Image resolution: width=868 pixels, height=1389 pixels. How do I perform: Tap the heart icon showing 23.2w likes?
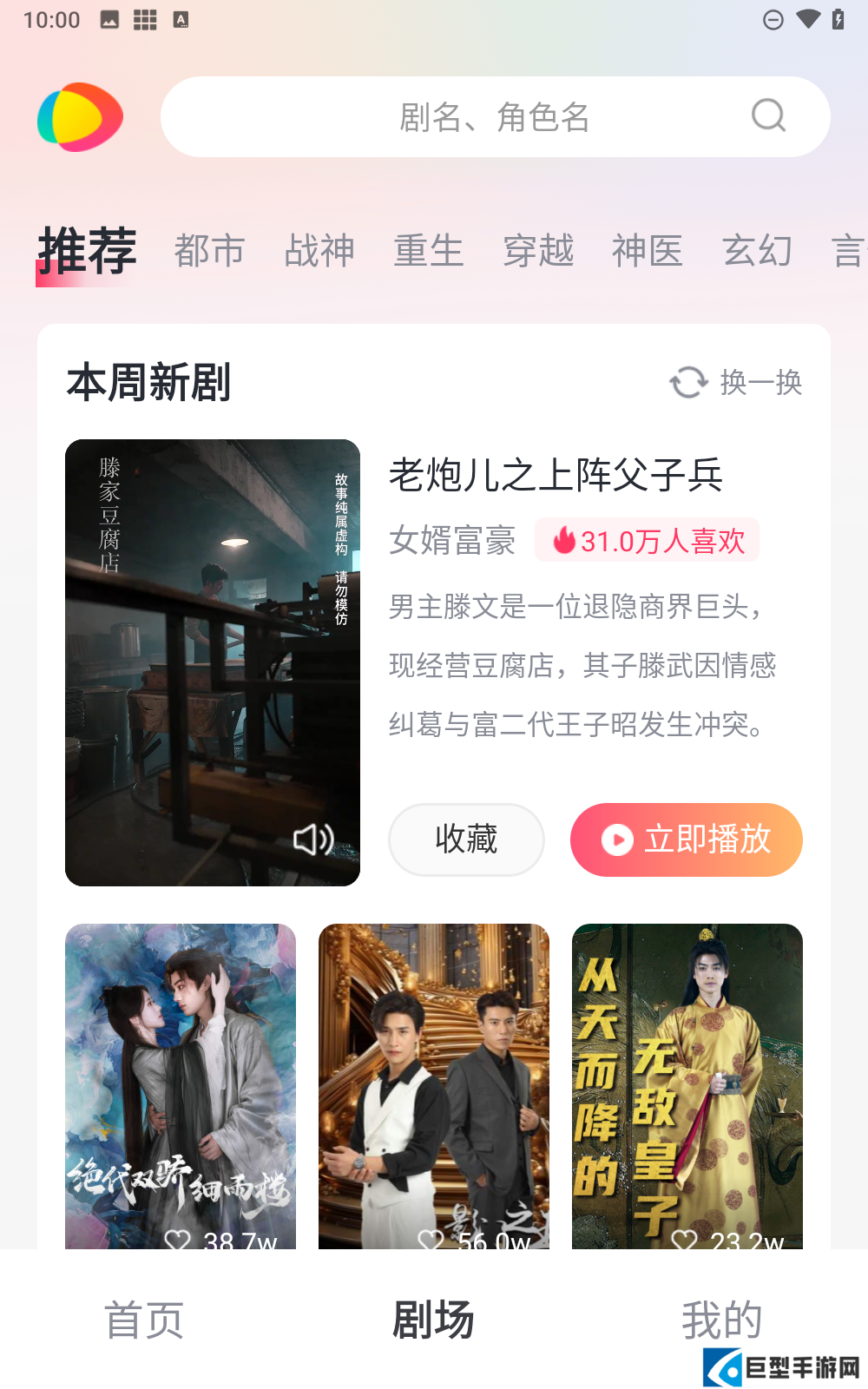coord(686,1241)
